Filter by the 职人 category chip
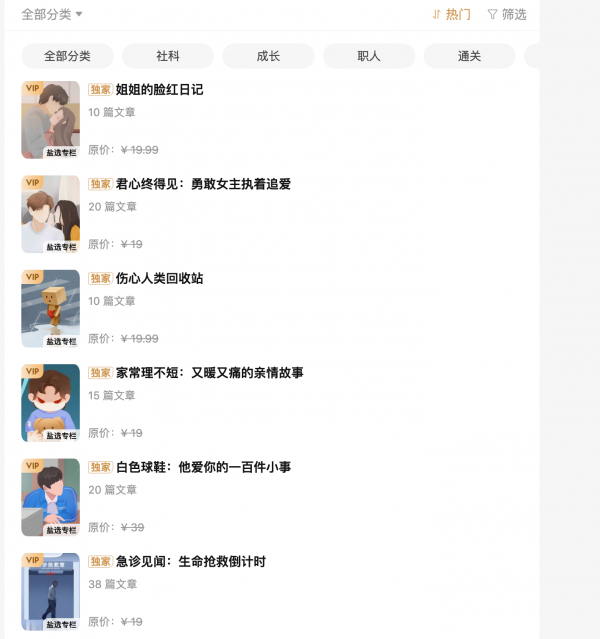600x639 pixels. (x=369, y=56)
